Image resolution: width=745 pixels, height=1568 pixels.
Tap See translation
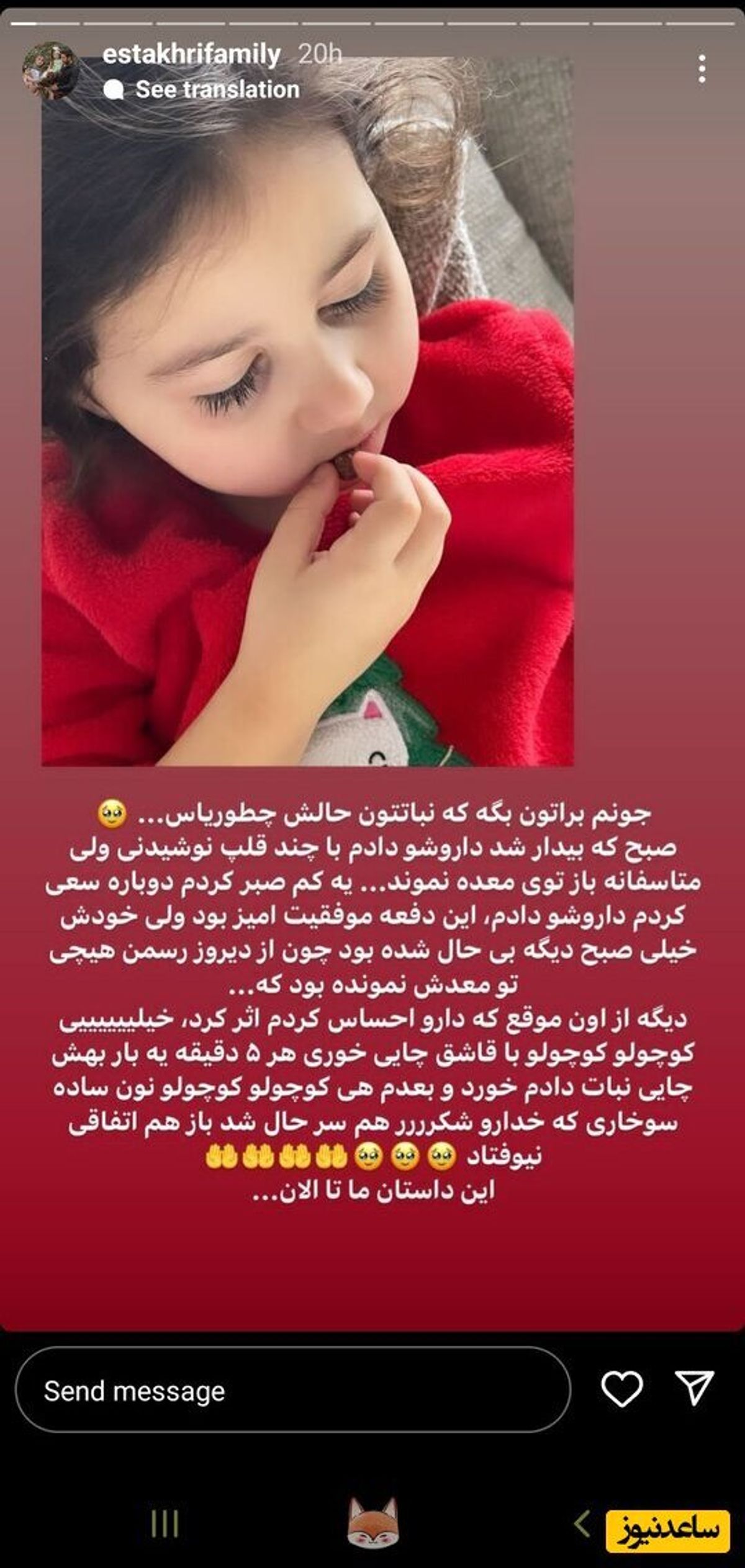[217, 89]
